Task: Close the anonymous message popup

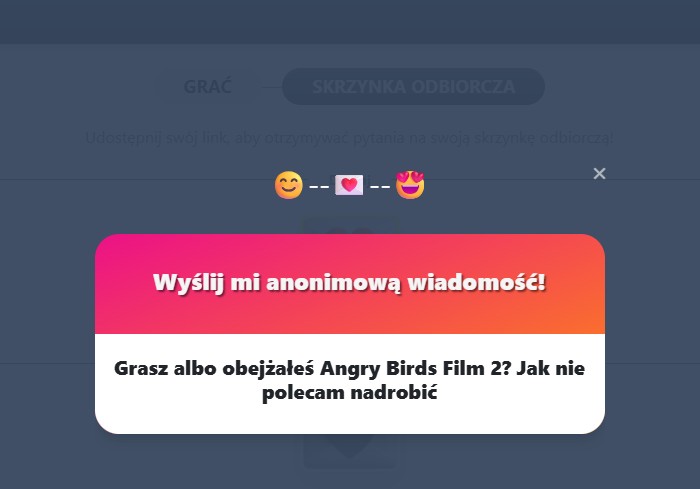Action: pyautogui.click(x=599, y=174)
